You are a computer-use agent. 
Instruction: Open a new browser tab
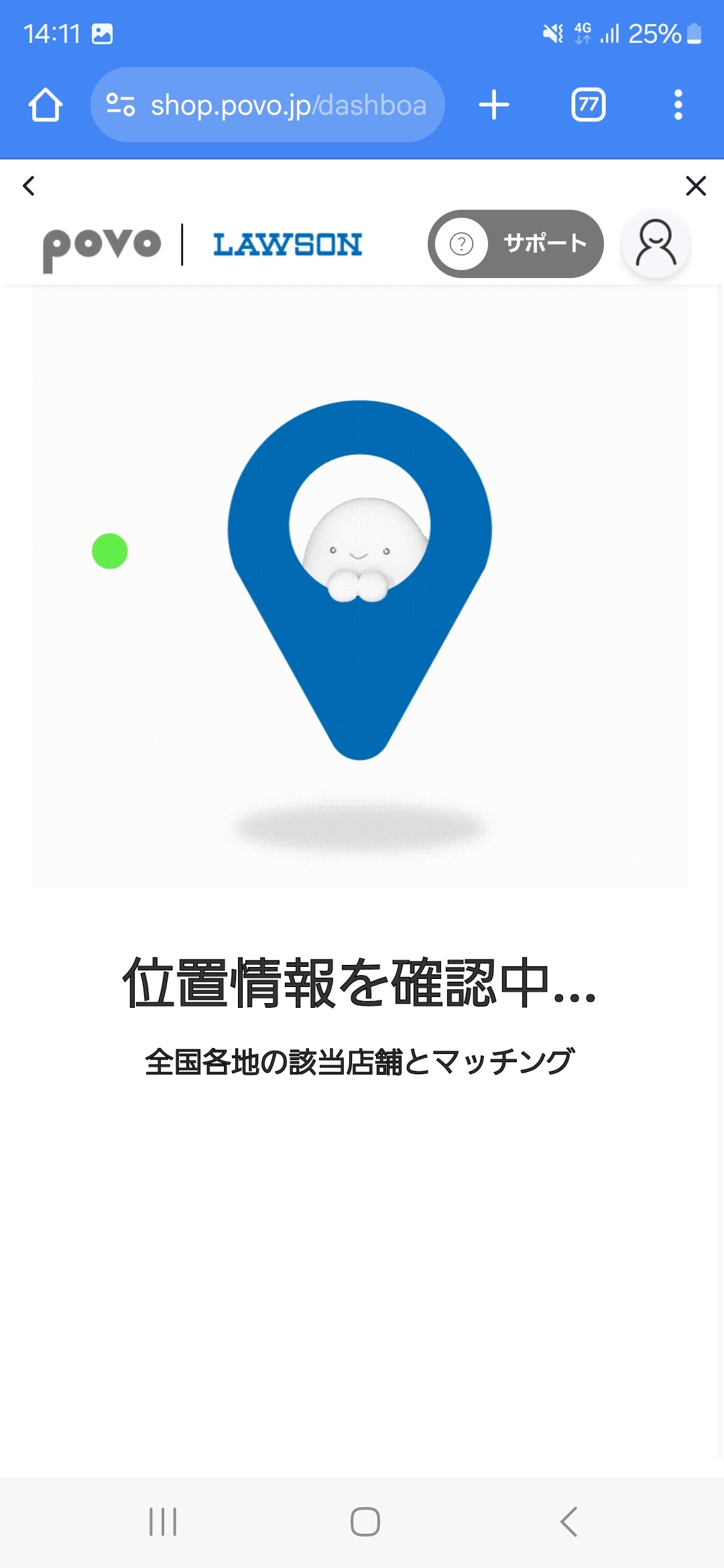pos(493,105)
